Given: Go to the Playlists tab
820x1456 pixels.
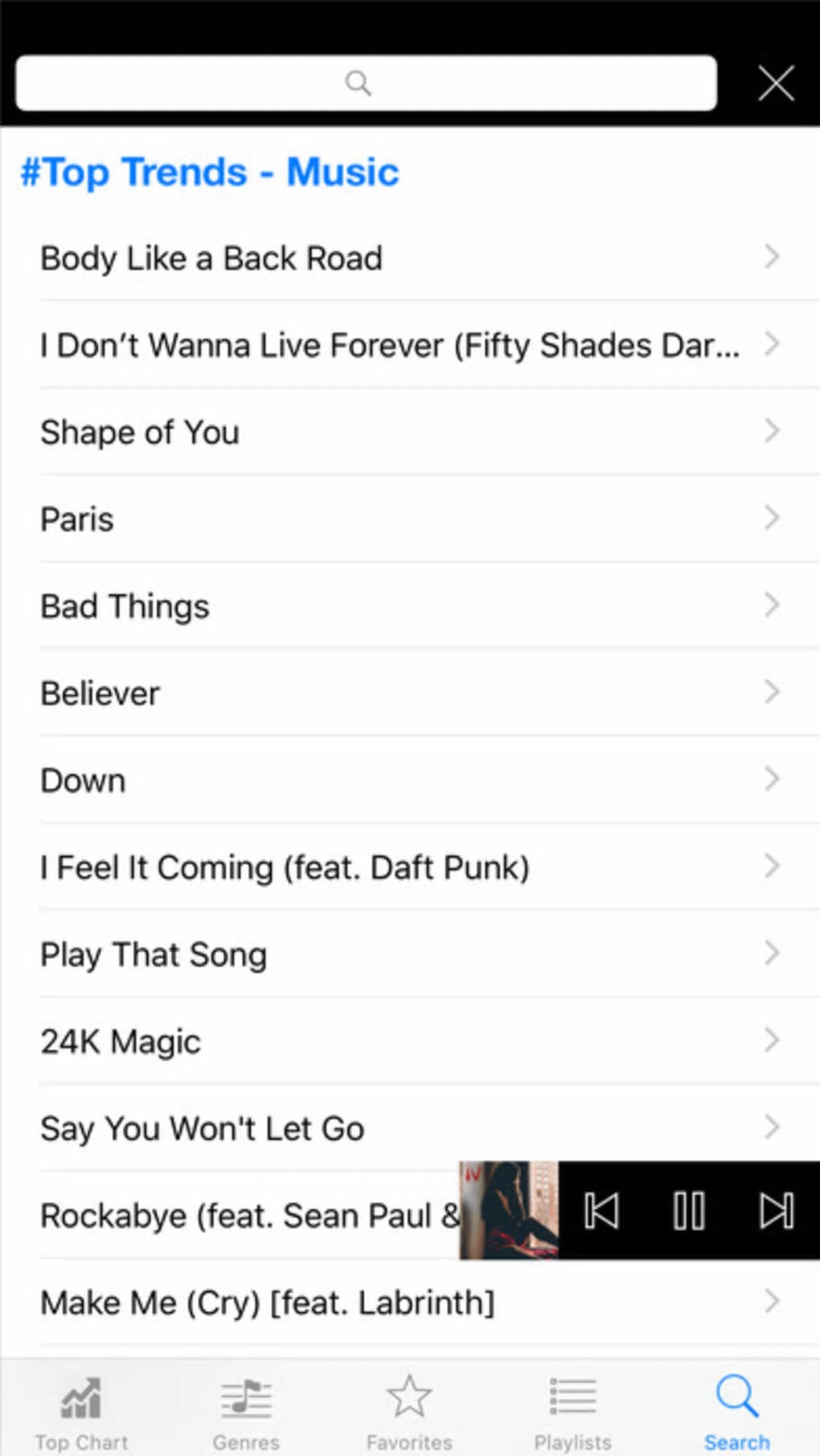Looking at the screenshot, I should (x=573, y=1412).
